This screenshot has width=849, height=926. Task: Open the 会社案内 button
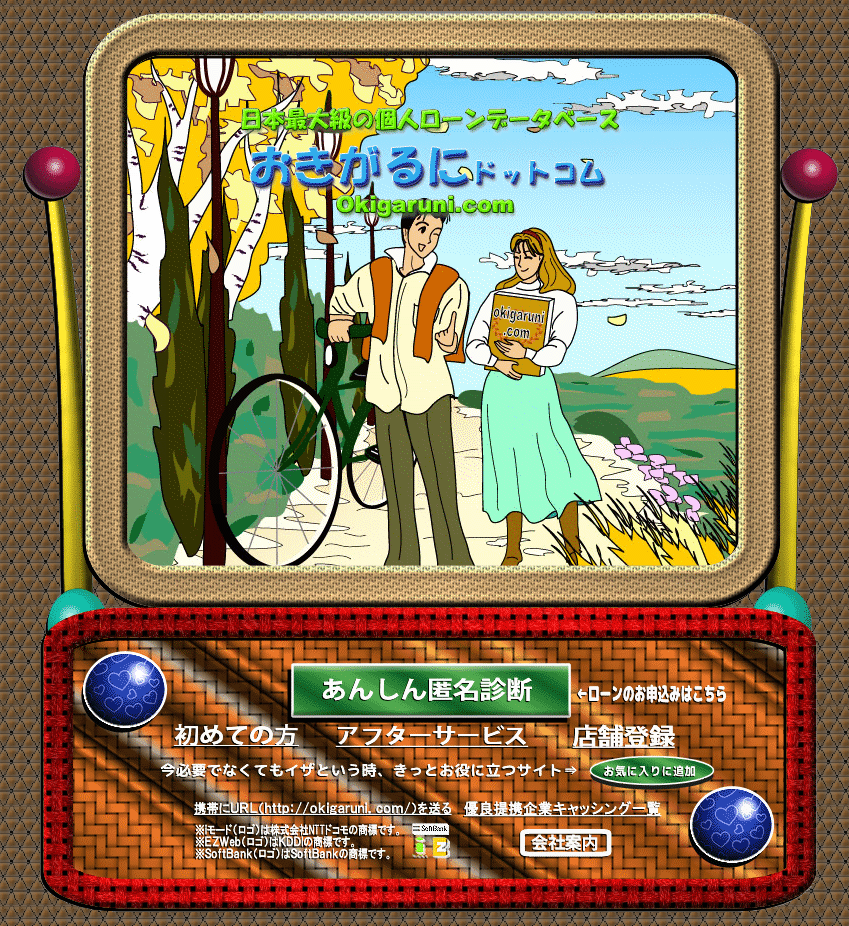565,843
